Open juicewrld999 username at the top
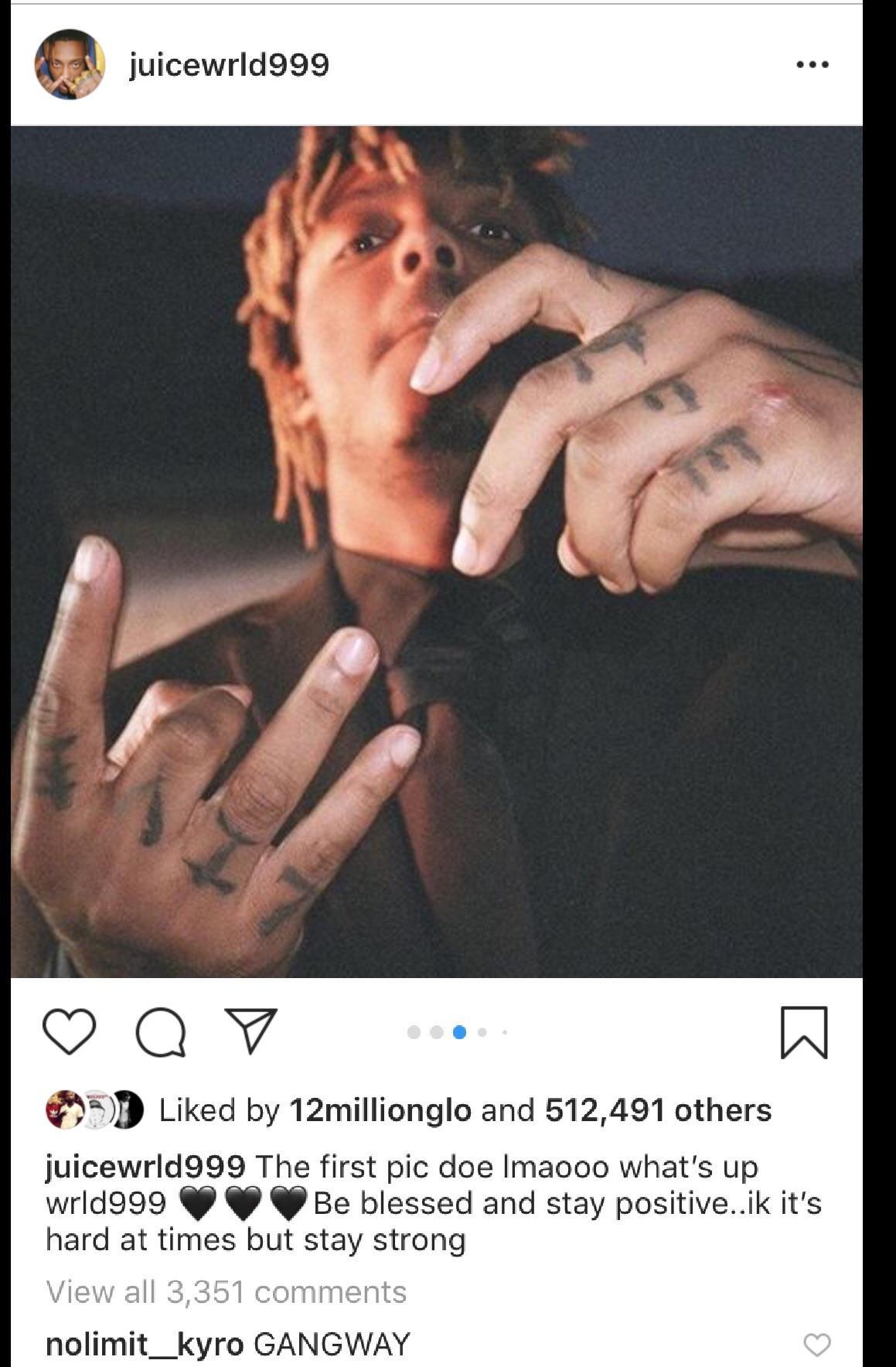The width and height of the screenshot is (896, 1367). [x=227, y=64]
